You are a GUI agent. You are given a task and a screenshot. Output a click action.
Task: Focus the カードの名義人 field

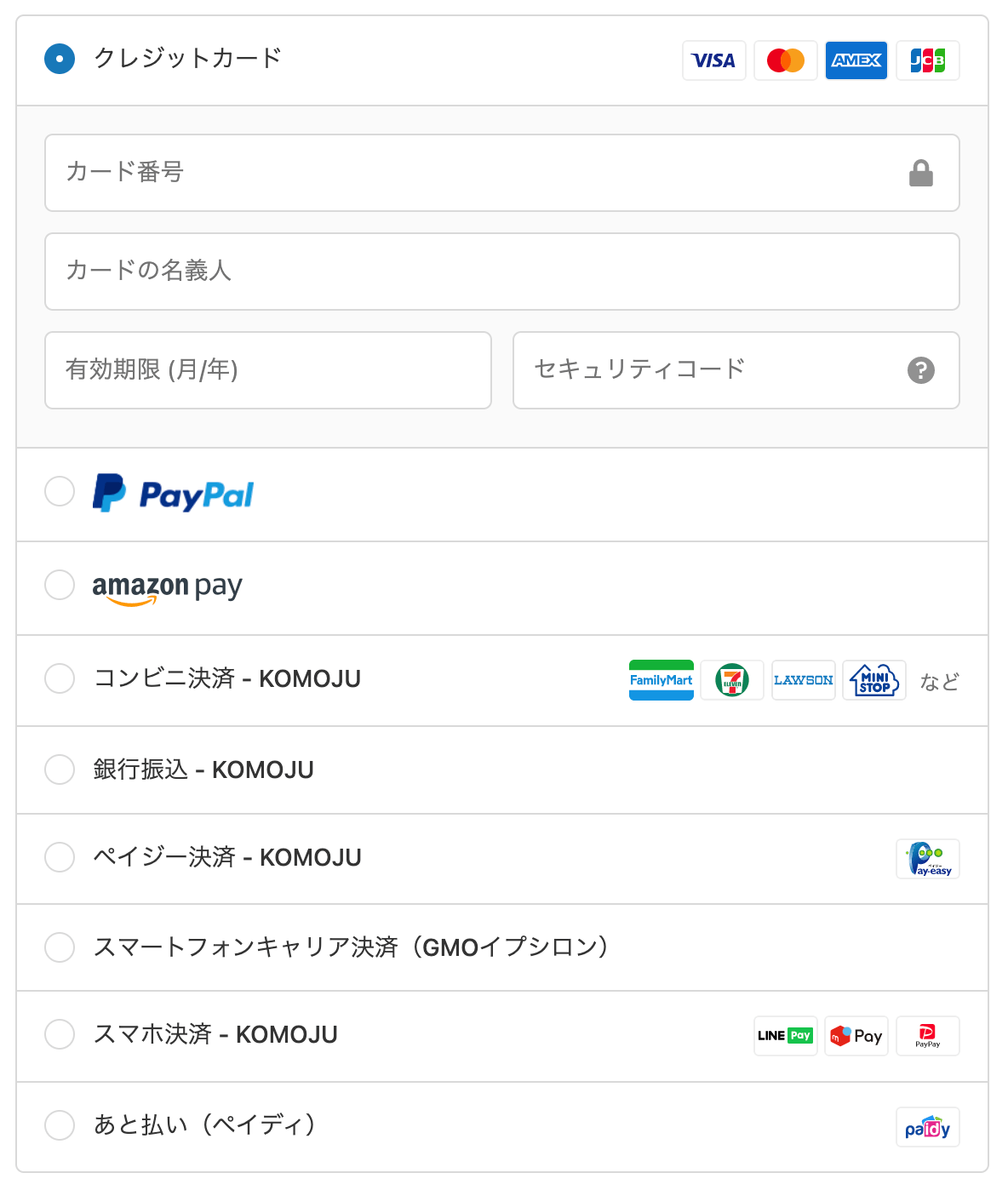(501, 272)
